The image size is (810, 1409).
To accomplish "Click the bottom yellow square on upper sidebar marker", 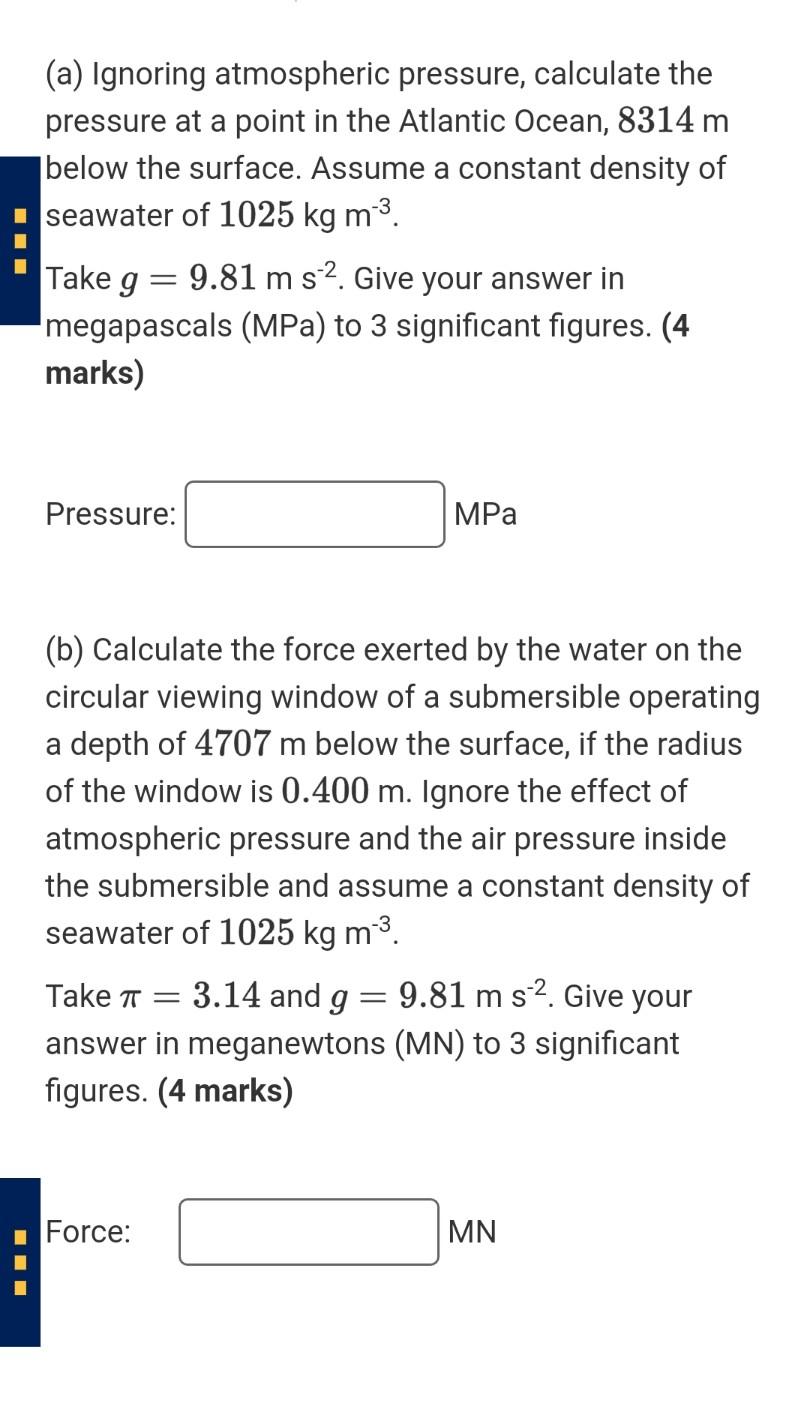I will 21,265.
